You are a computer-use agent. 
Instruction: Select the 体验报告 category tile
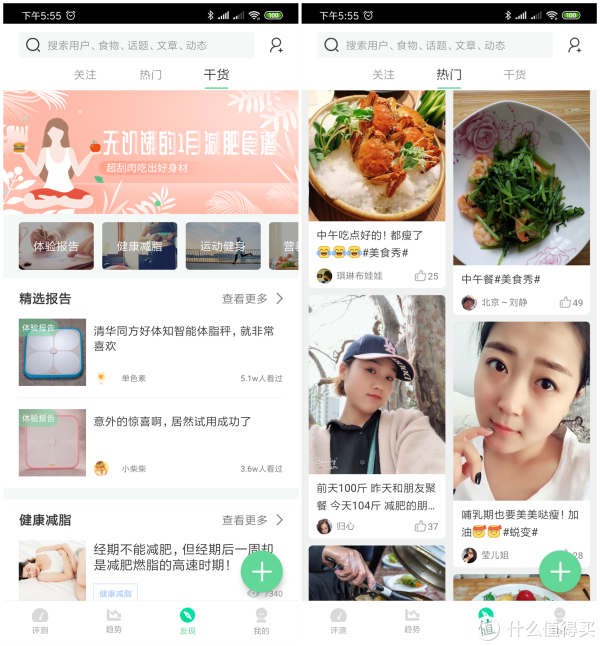point(56,246)
